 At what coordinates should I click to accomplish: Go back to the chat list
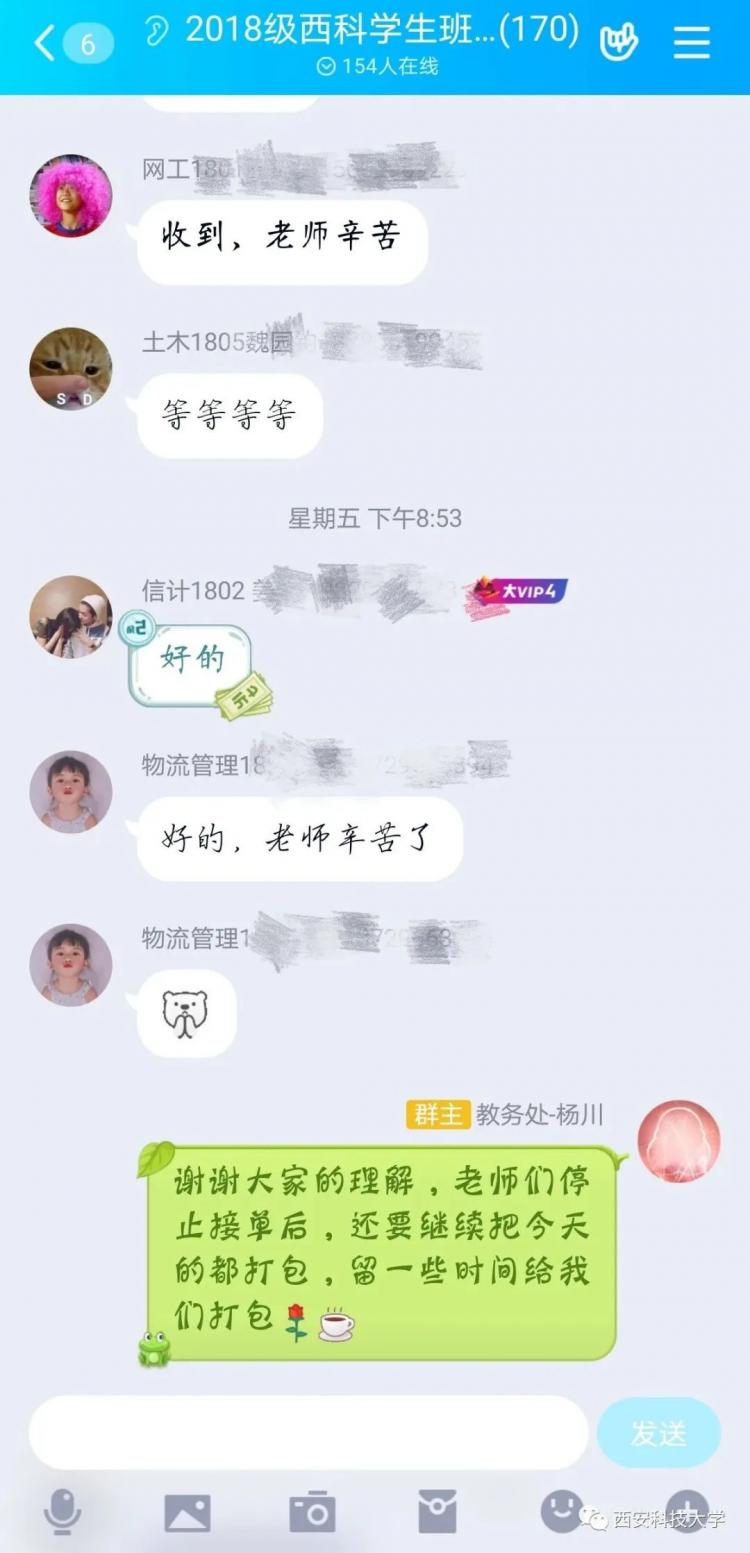click(x=45, y=44)
